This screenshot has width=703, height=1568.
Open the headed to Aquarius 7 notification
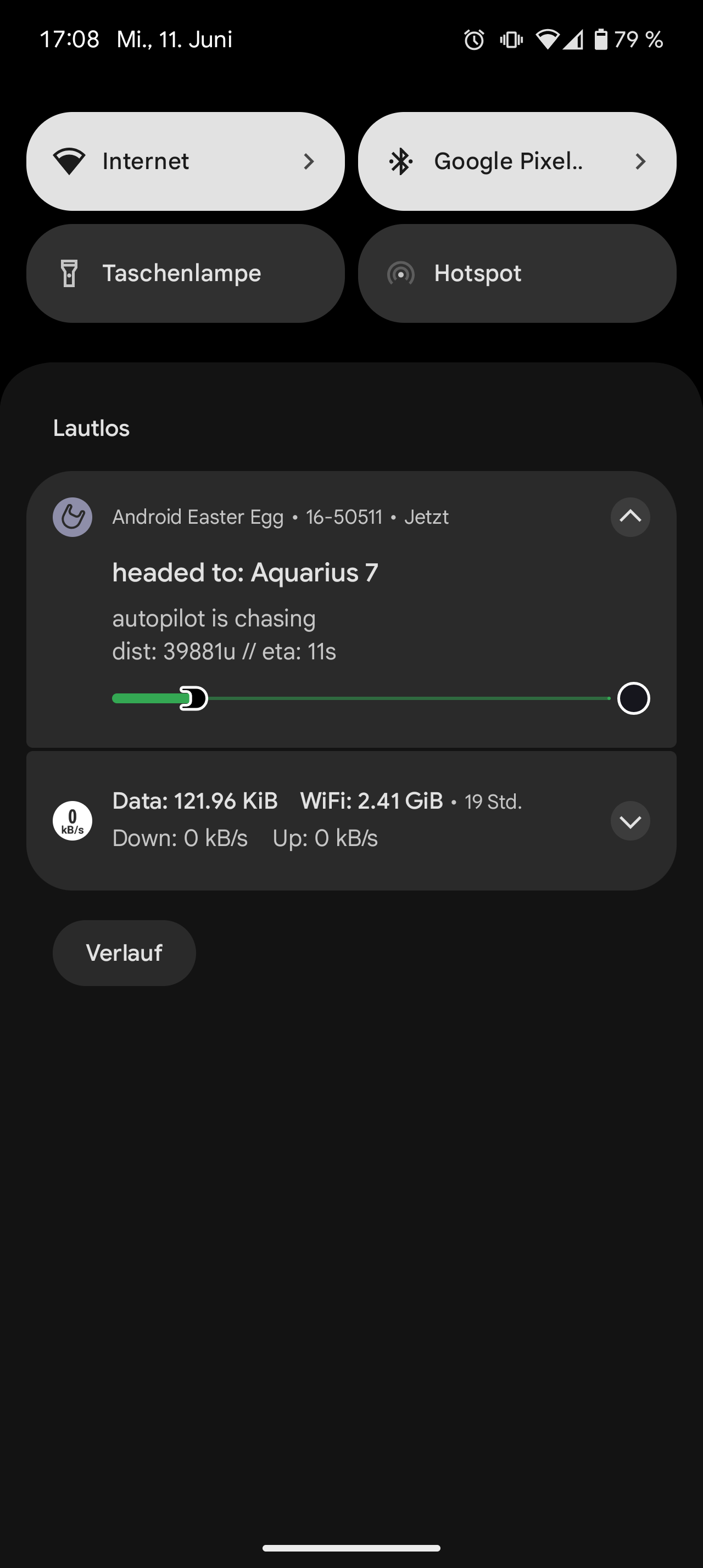[351, 609]
